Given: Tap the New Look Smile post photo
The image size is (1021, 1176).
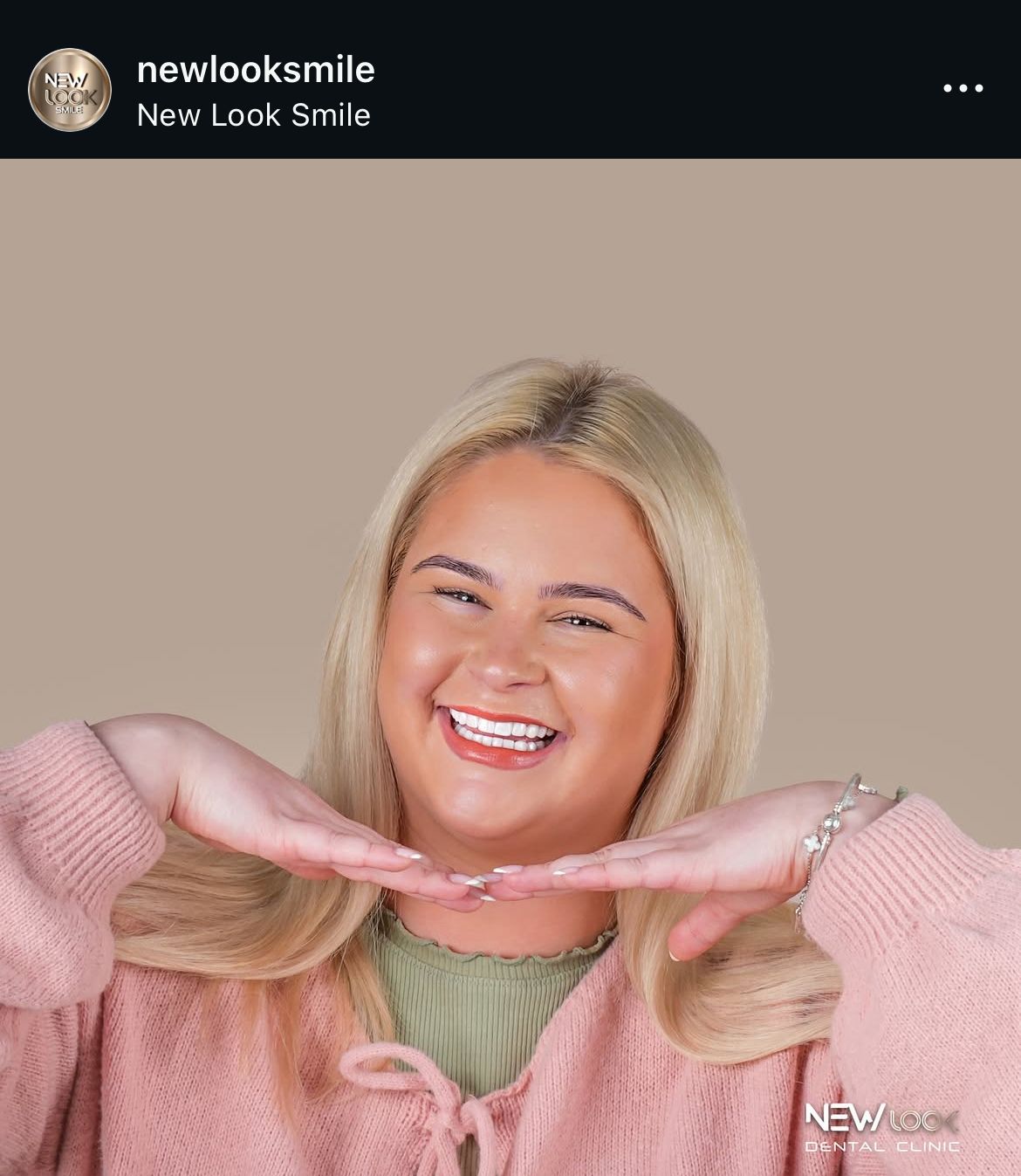Looking at the screenshot, I should click(x=510, y=667).
